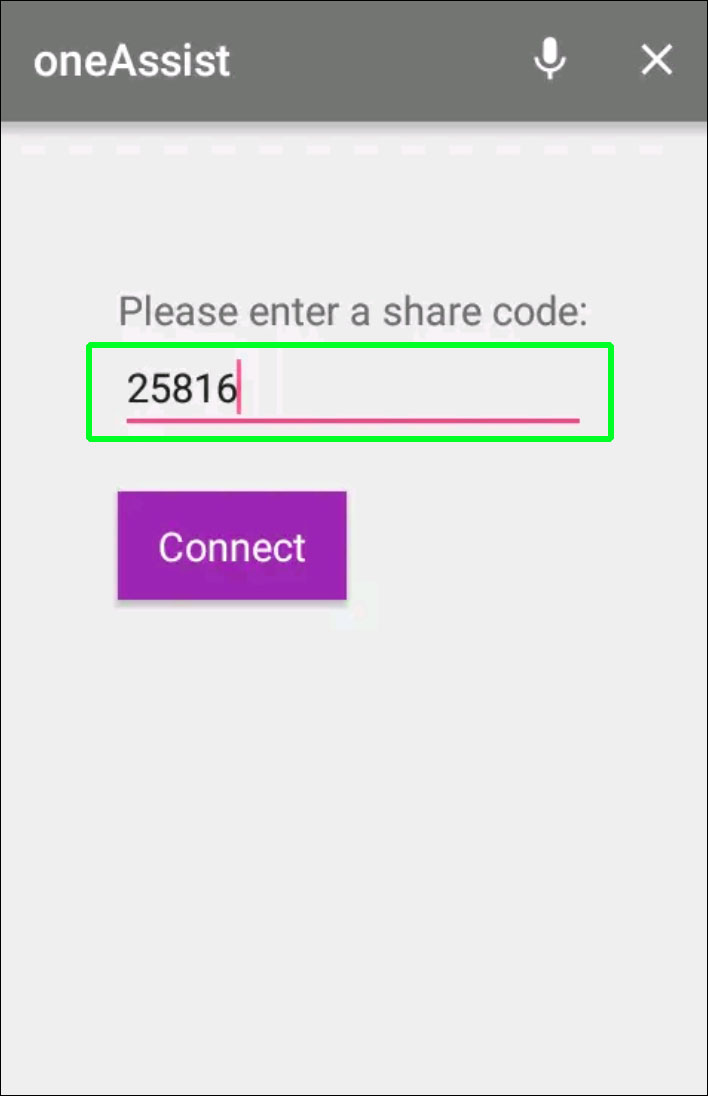
Task: Tap the microphone icon in the header
Action: click(x=549, y=60)
